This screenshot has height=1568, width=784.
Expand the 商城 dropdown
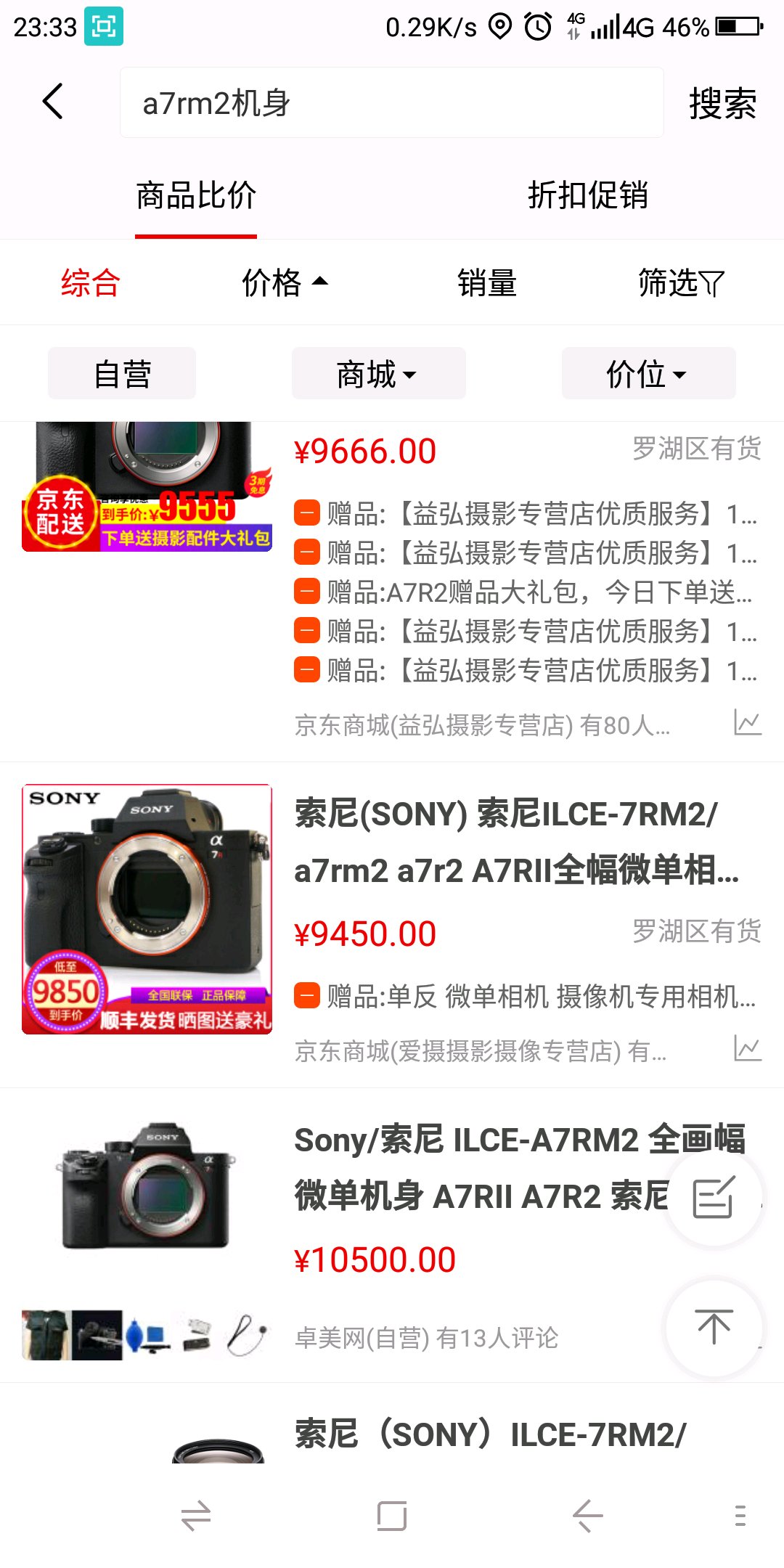pos(378,374)
